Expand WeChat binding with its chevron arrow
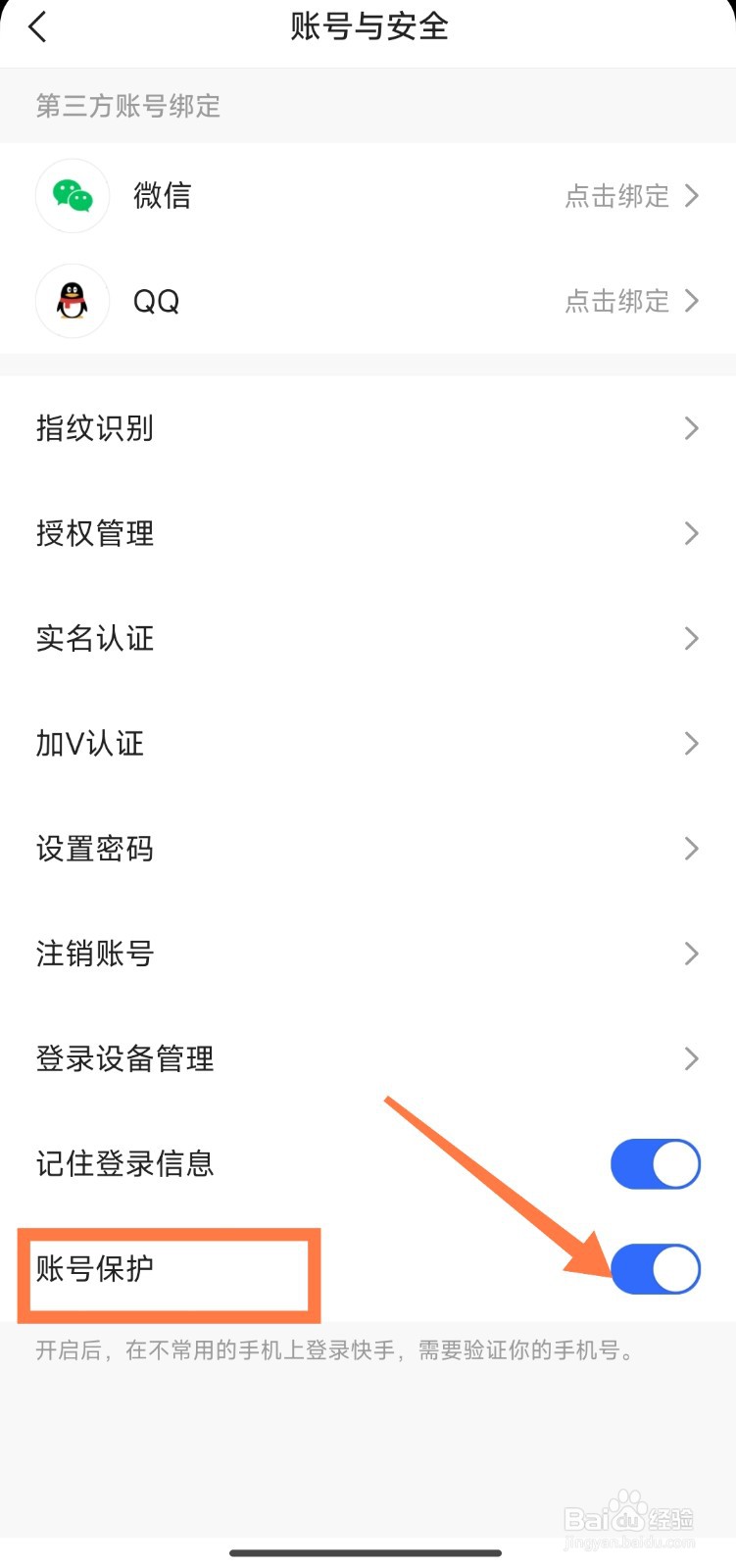This screenshot has height=1568, width=736. [691, 196]
